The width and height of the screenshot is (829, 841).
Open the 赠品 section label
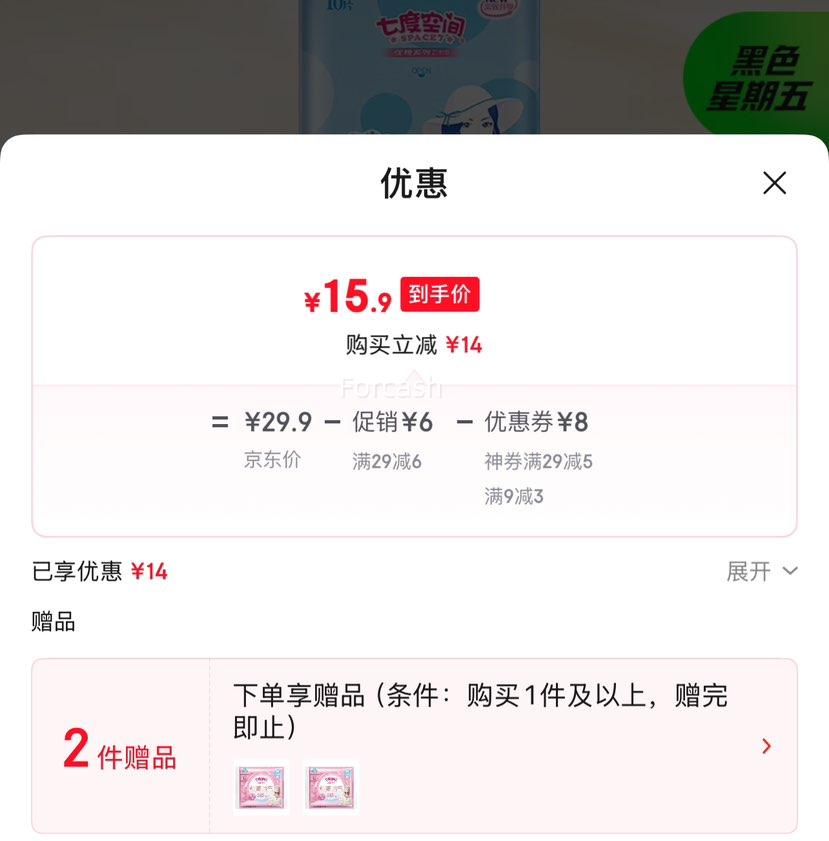point(46,621)
